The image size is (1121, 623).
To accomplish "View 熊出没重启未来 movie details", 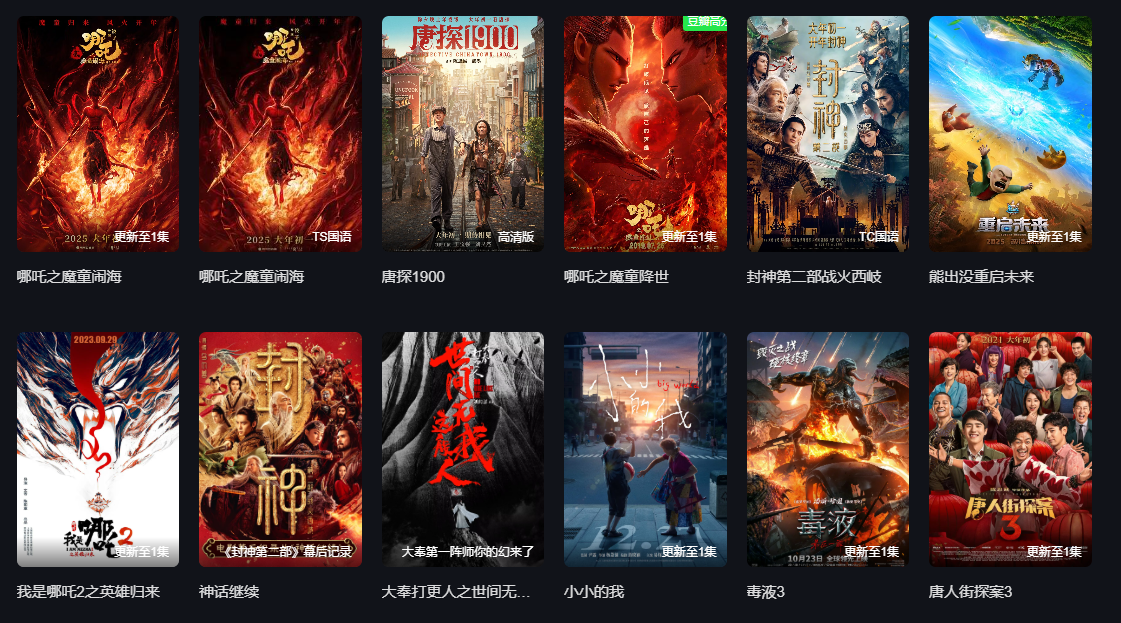I will [x=1010, y=133].
